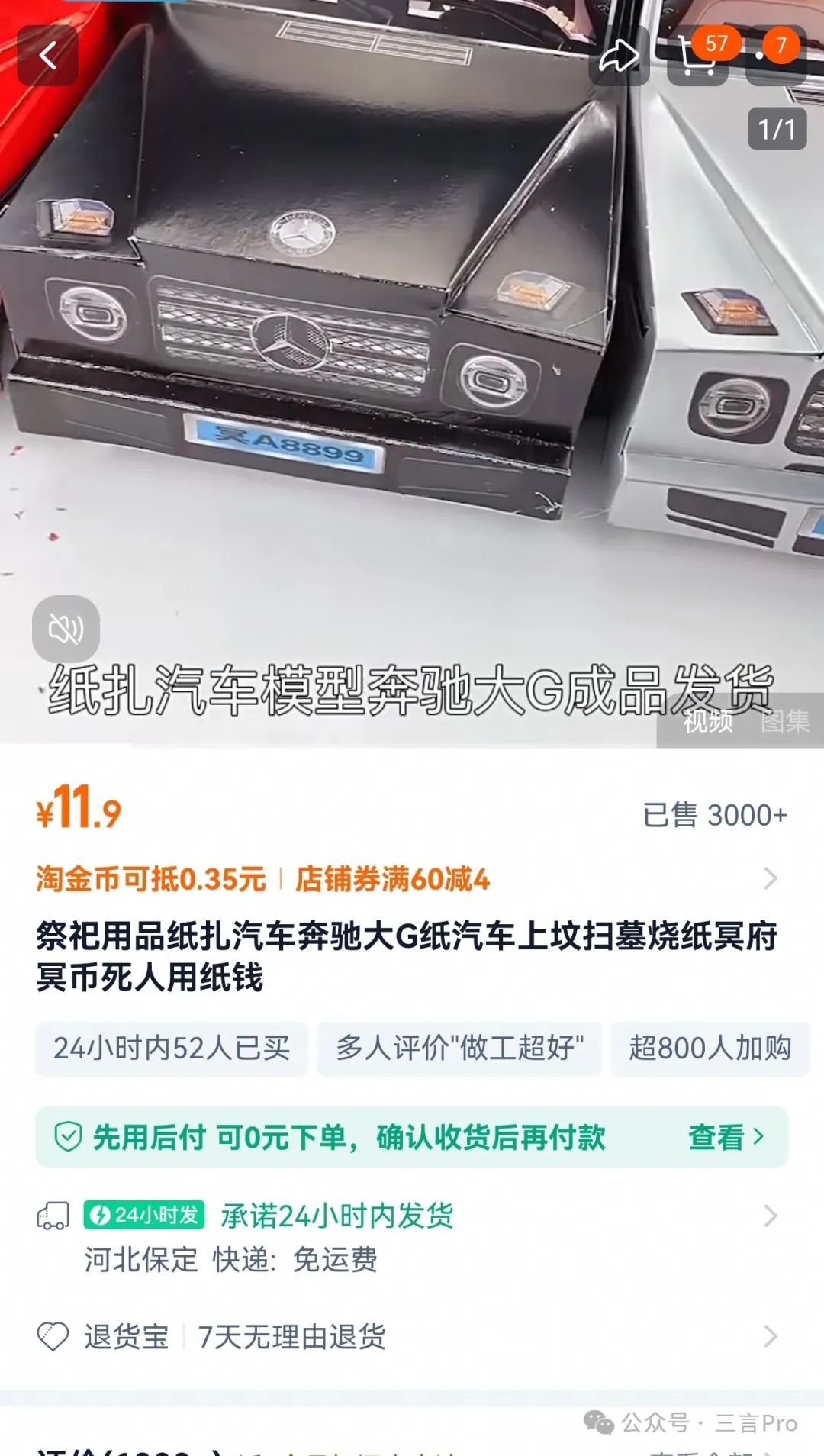The width and height of the screenshot is (824, 1456).
Task: Switch to the 图集 gallery tab
Action: click(x=785, y=720)
